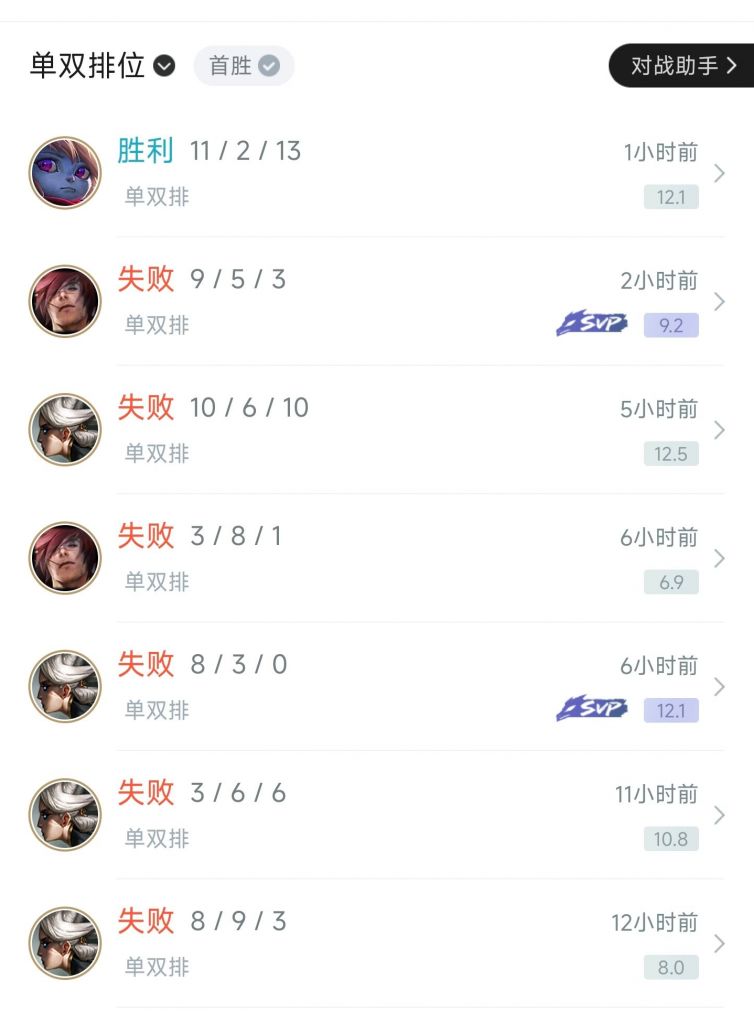
Task: Click the SVP badge on the 9/5/3 match
Action: pos(591,324)
